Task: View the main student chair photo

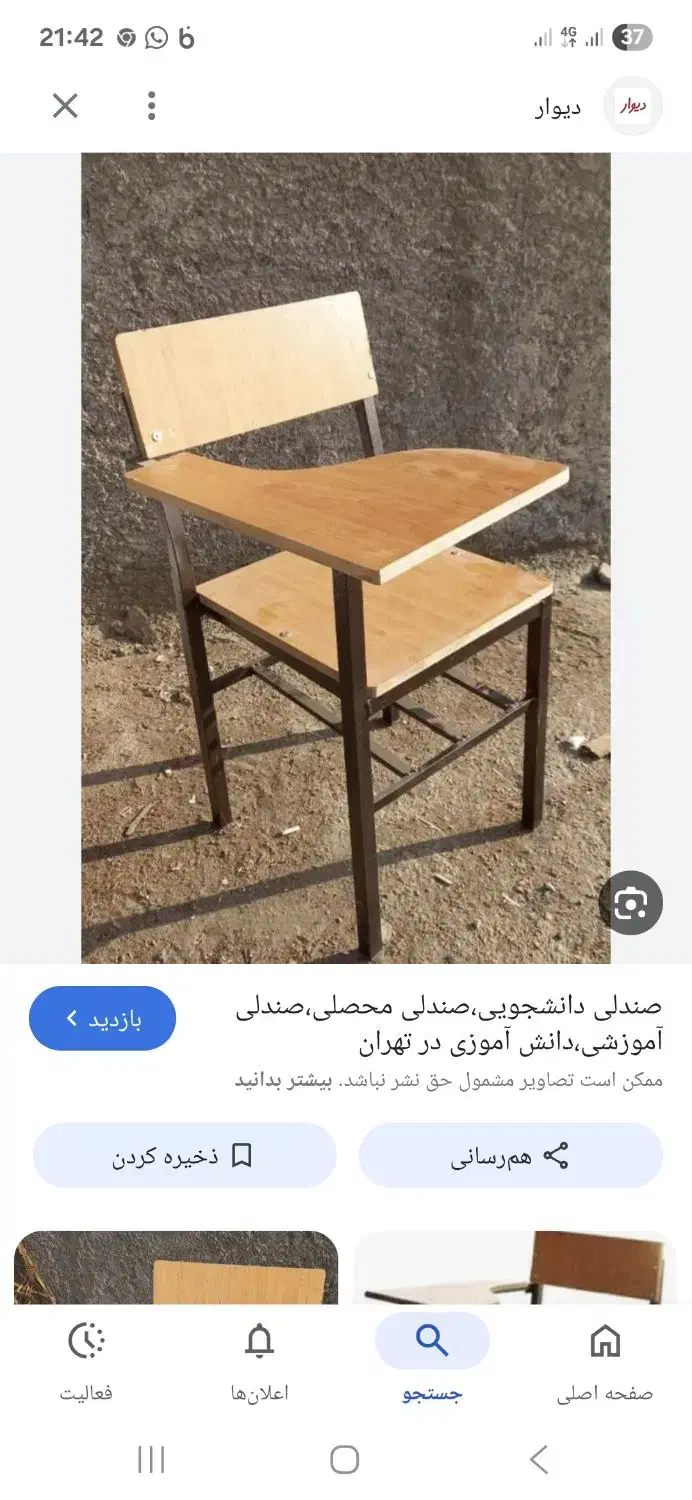Action: [346, 557]
